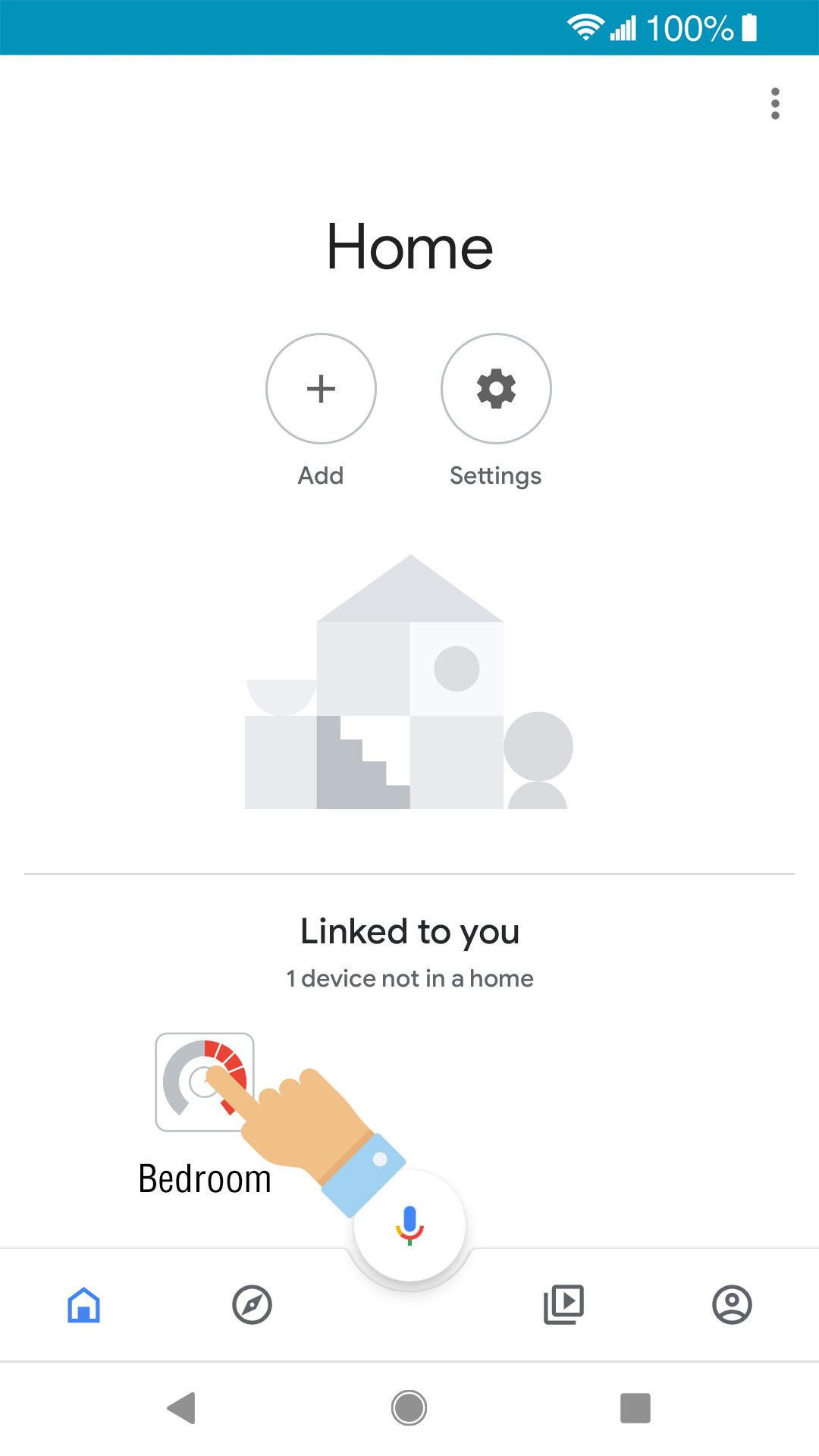Open home Settings
Viewport: 819px width, 1456px height.
tap(496, 389)
